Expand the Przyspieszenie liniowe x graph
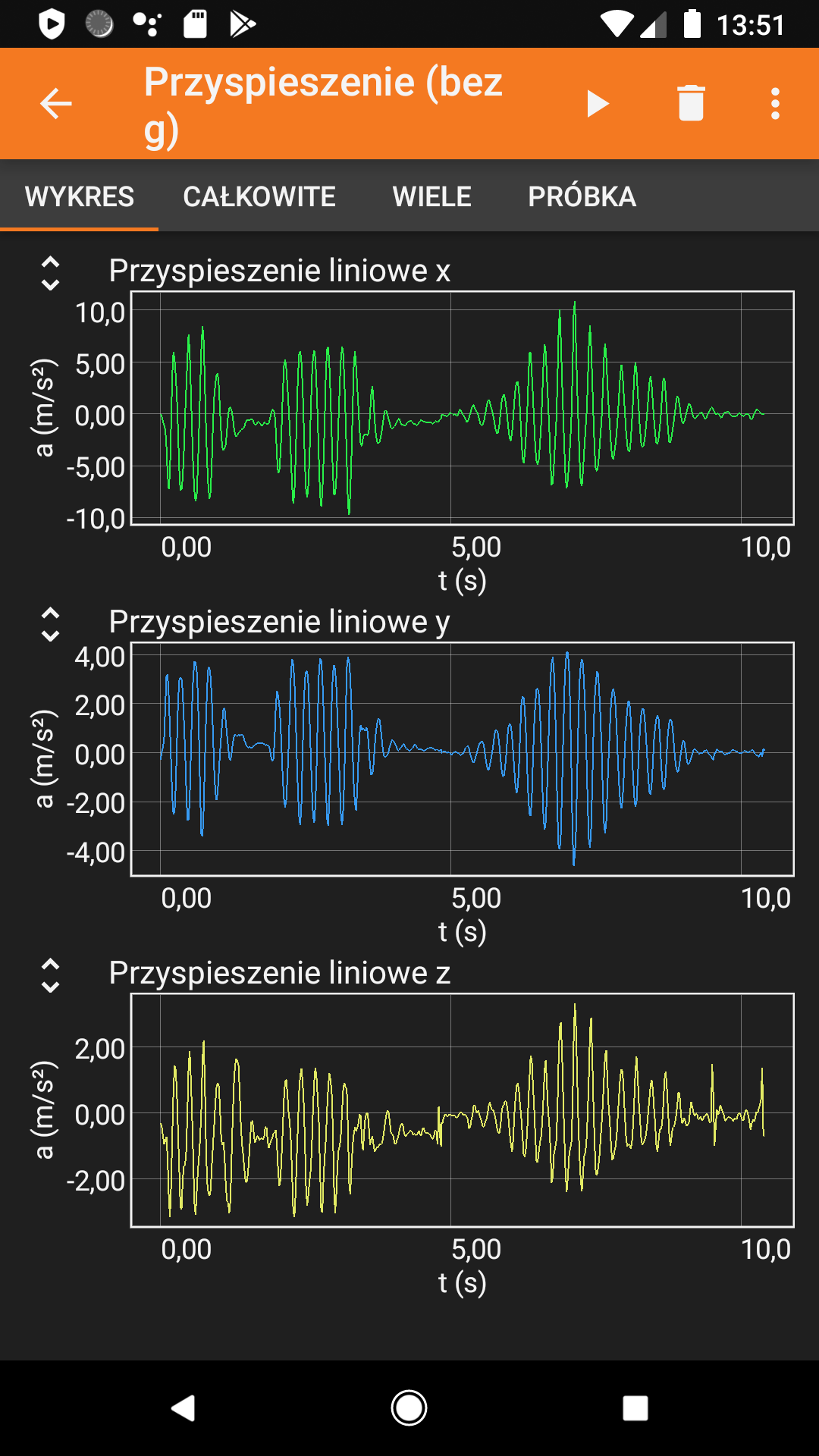The width and height of the screenshot is (819, 1456). tap(50, 273)
